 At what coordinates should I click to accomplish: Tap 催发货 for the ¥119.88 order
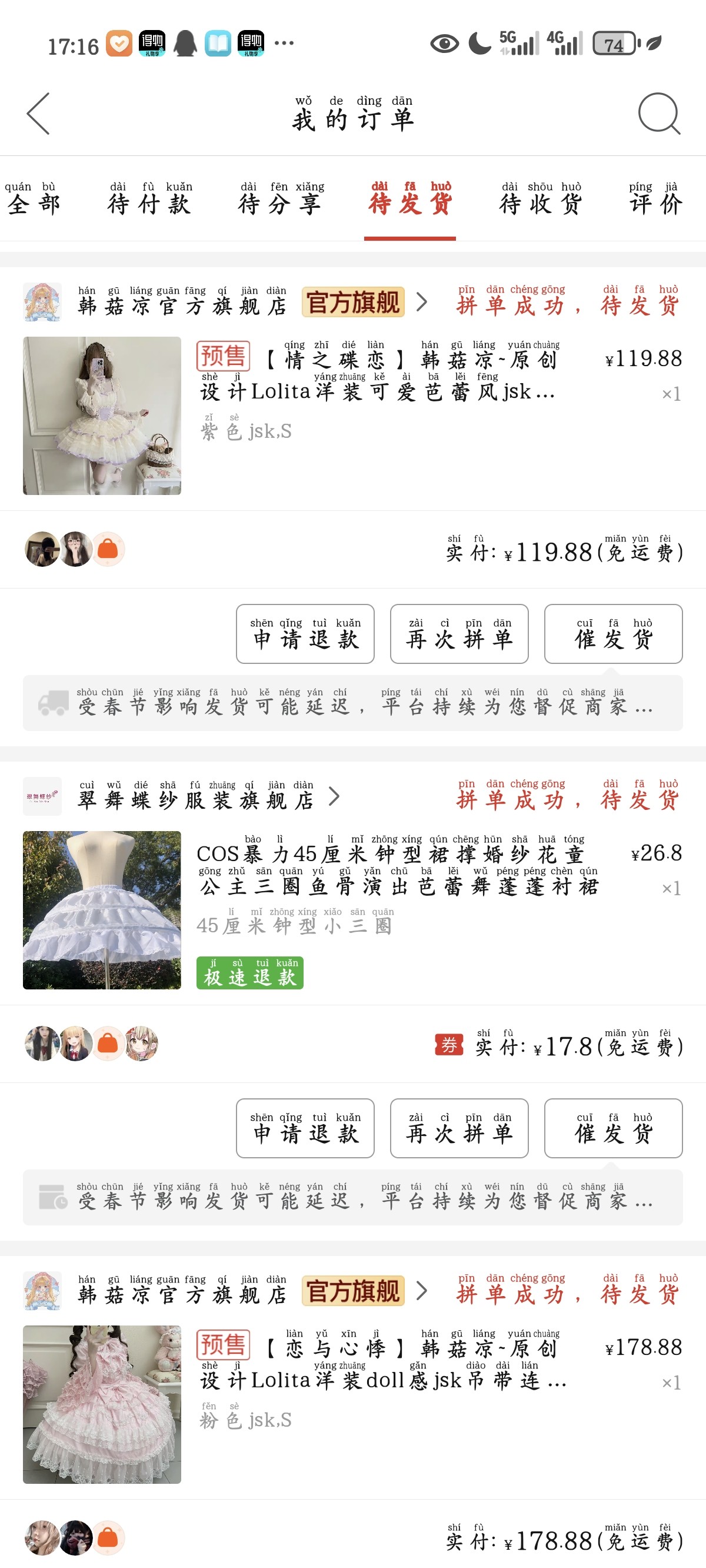613,634
